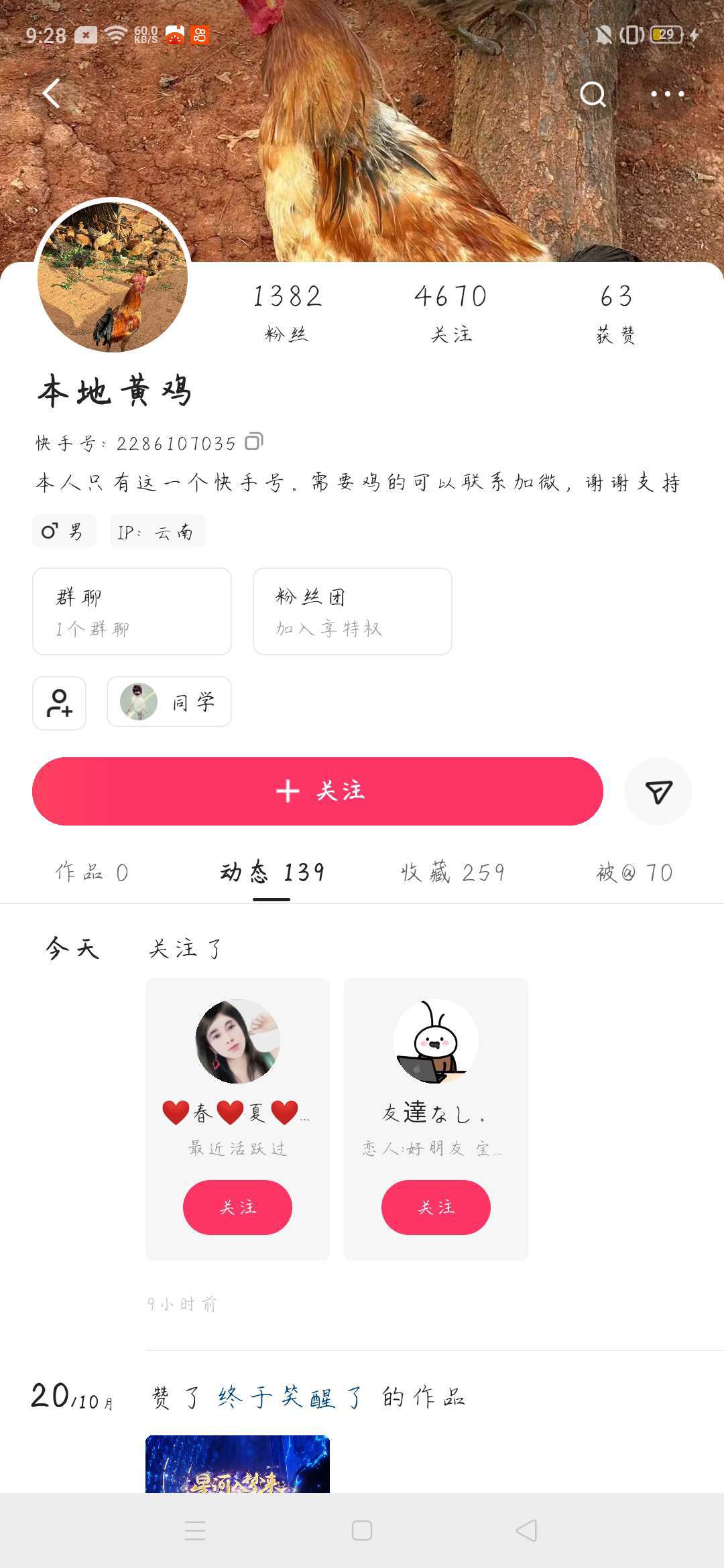Open the liked video thumbnail
Screen dimensions: 724x1568
tap(237, 1464)
